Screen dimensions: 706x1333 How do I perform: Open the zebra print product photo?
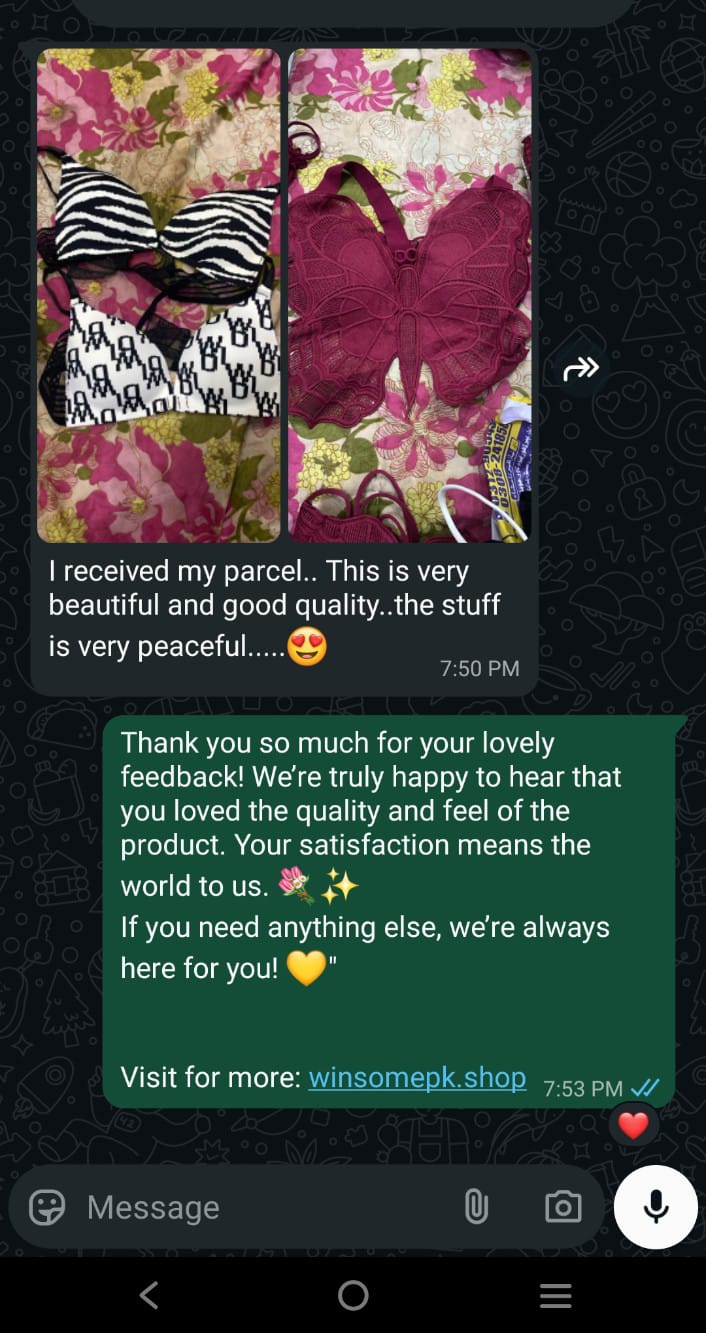pyautogui.click(x=159, y=296)
